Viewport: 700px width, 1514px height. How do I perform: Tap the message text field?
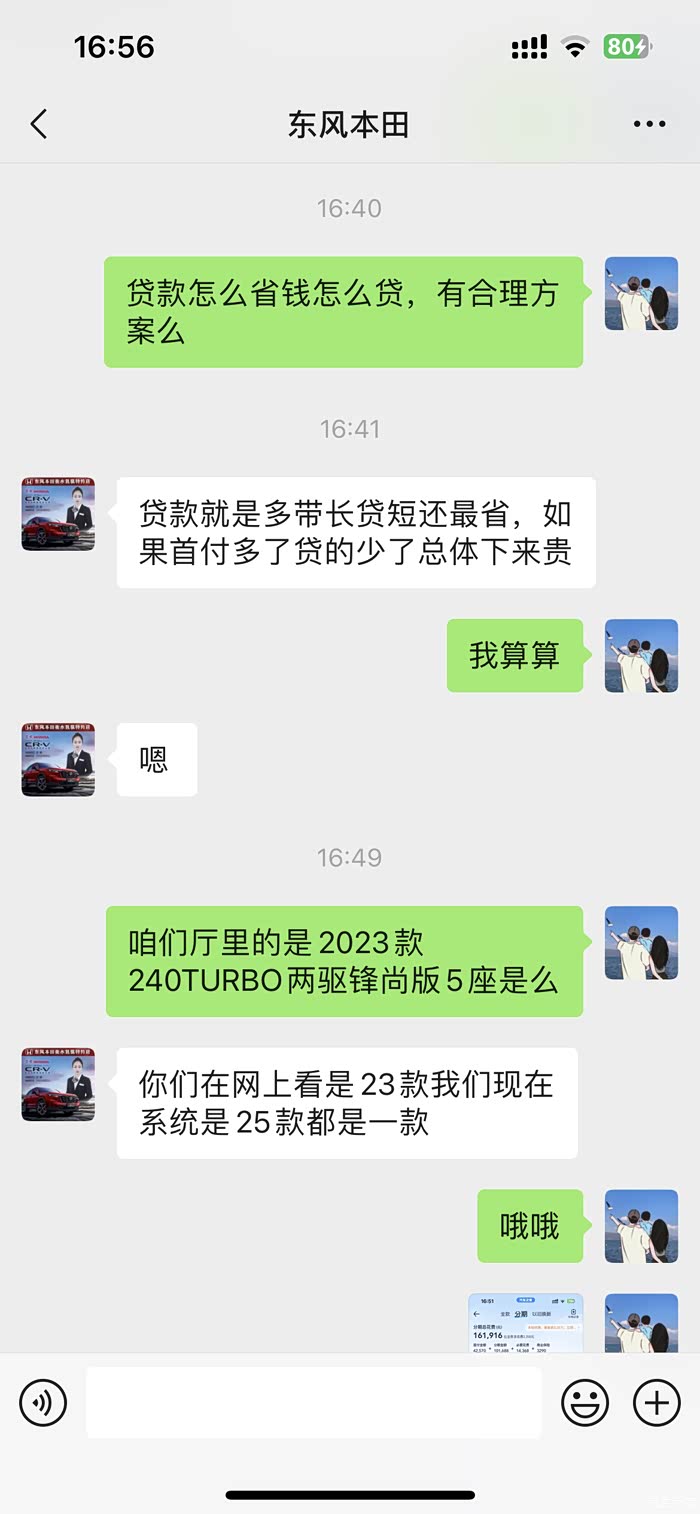coord(313,1403)
